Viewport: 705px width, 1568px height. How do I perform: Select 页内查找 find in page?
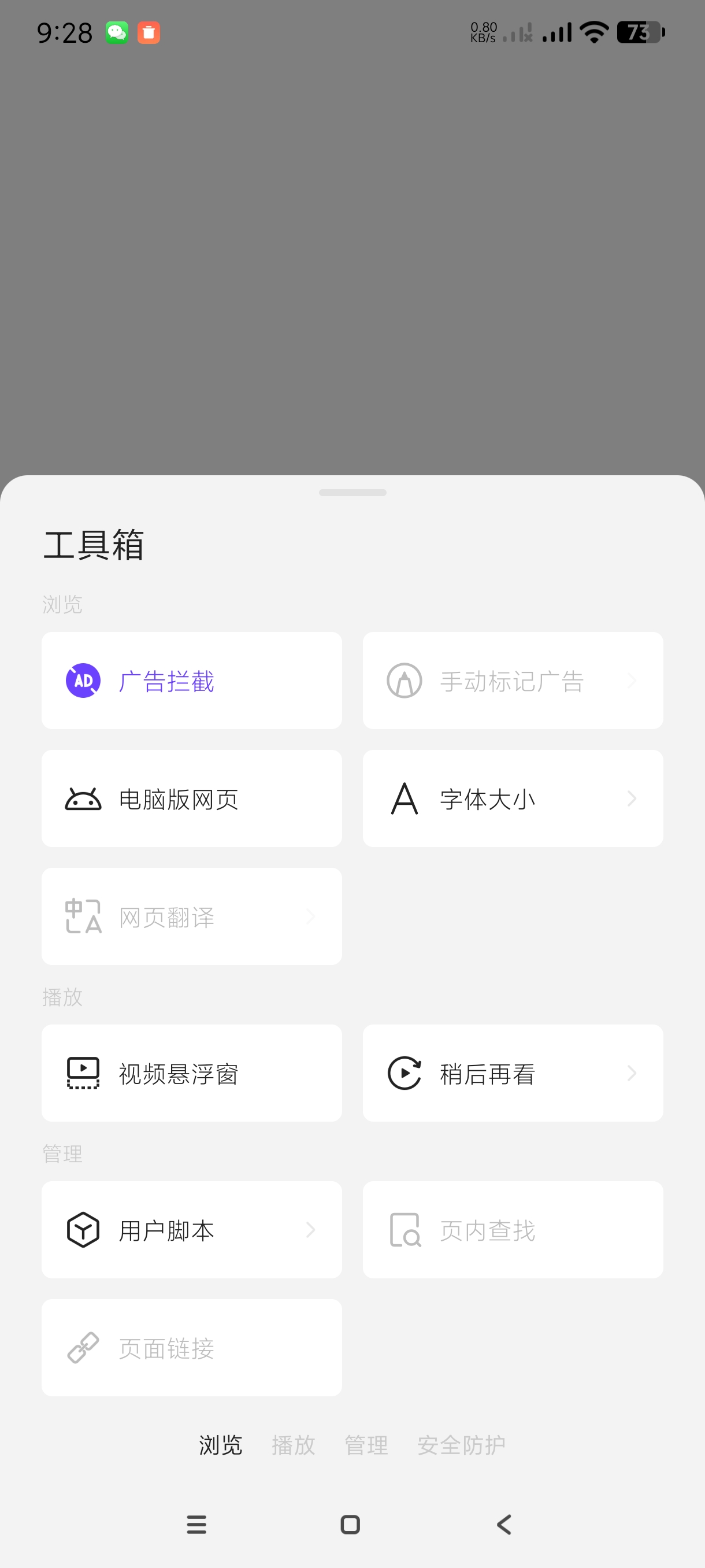click(x=512, y=1230)
